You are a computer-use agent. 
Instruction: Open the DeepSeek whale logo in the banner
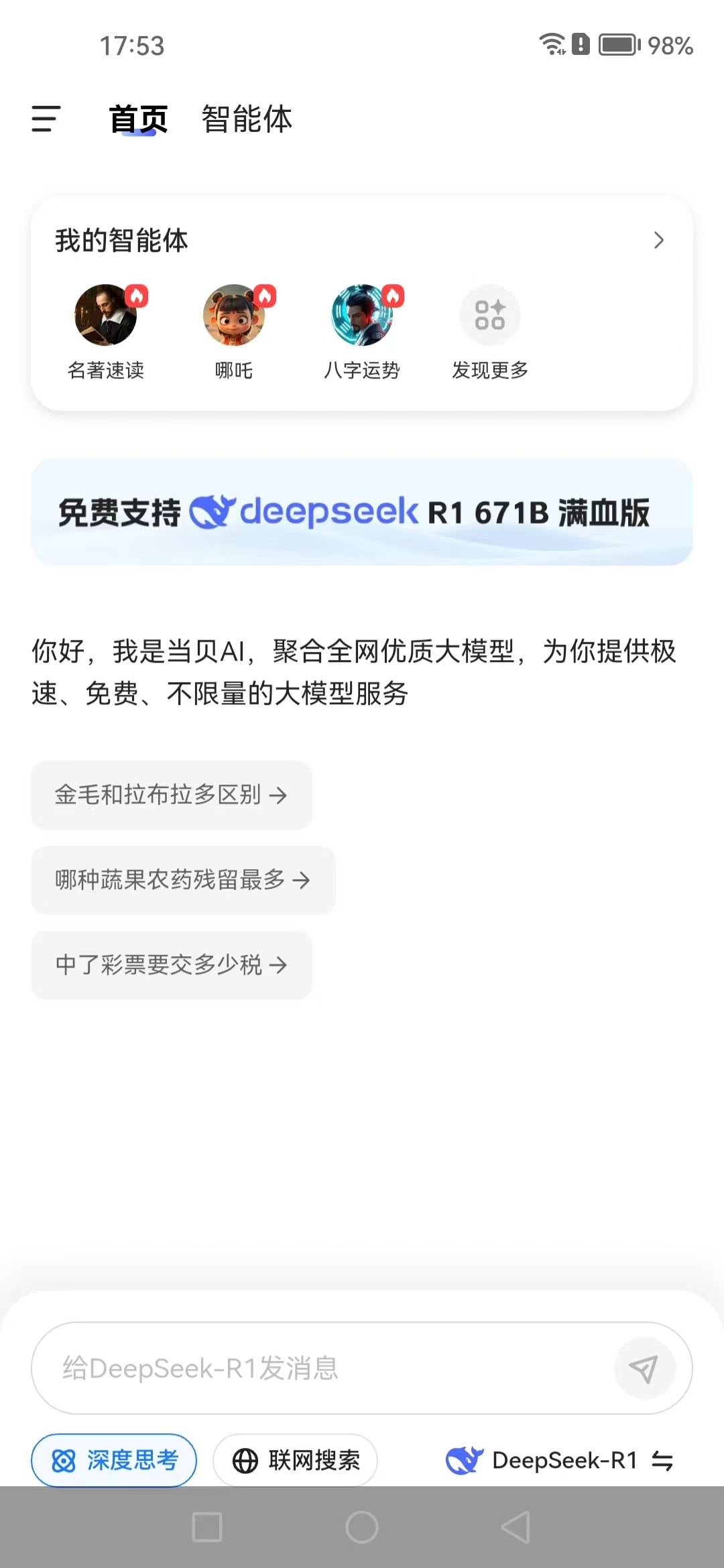(x=216, y=512)
